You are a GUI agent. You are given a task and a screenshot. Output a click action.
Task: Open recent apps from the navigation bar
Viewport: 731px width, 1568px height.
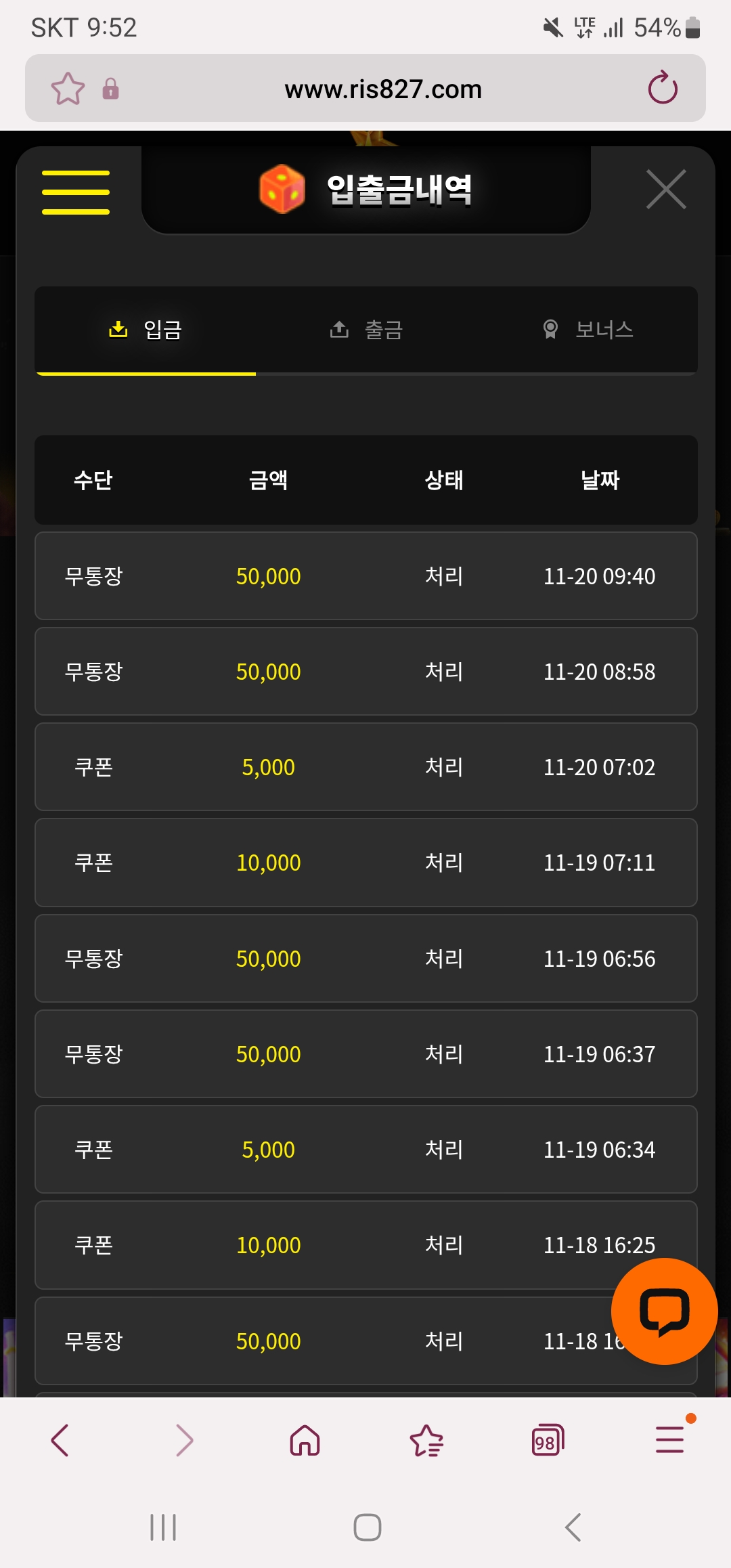[x=163, y=1527]
